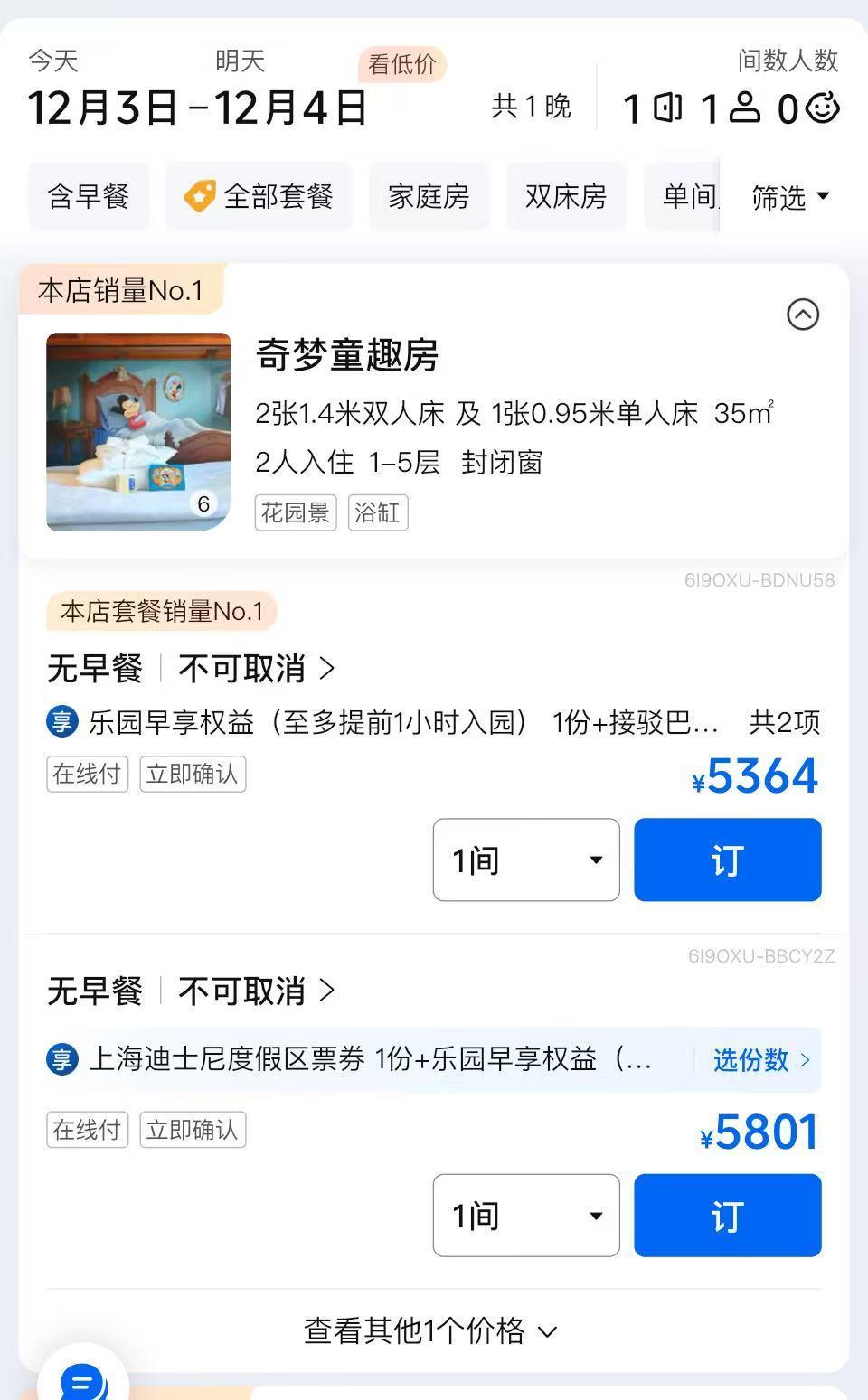View the 共2项 package details
The image size is (868, 1400).
(784, 722)
